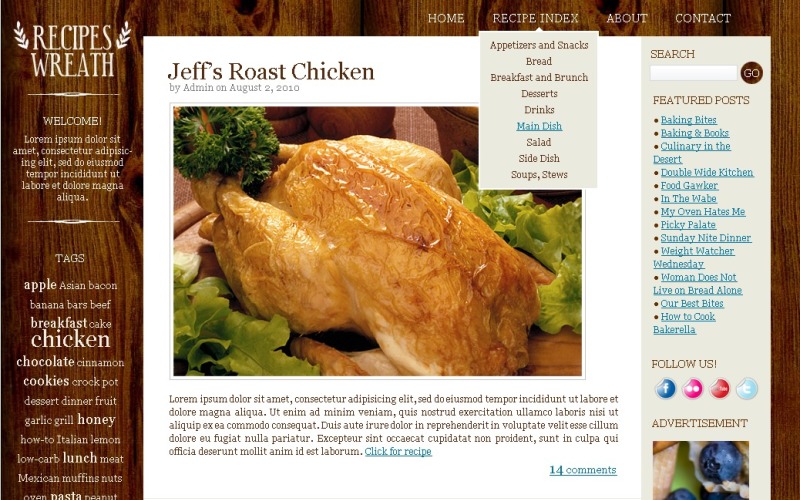The image size is (800, 500).
Task: Go to the Home page
Action: [x=446, y=18]
